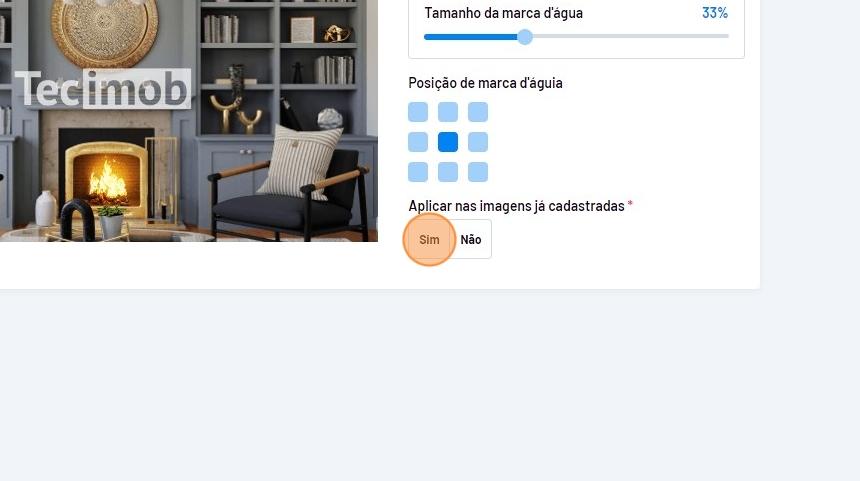Set watermark position to top-center
Viewport: 860px width, 481px height.
[448, 112]
